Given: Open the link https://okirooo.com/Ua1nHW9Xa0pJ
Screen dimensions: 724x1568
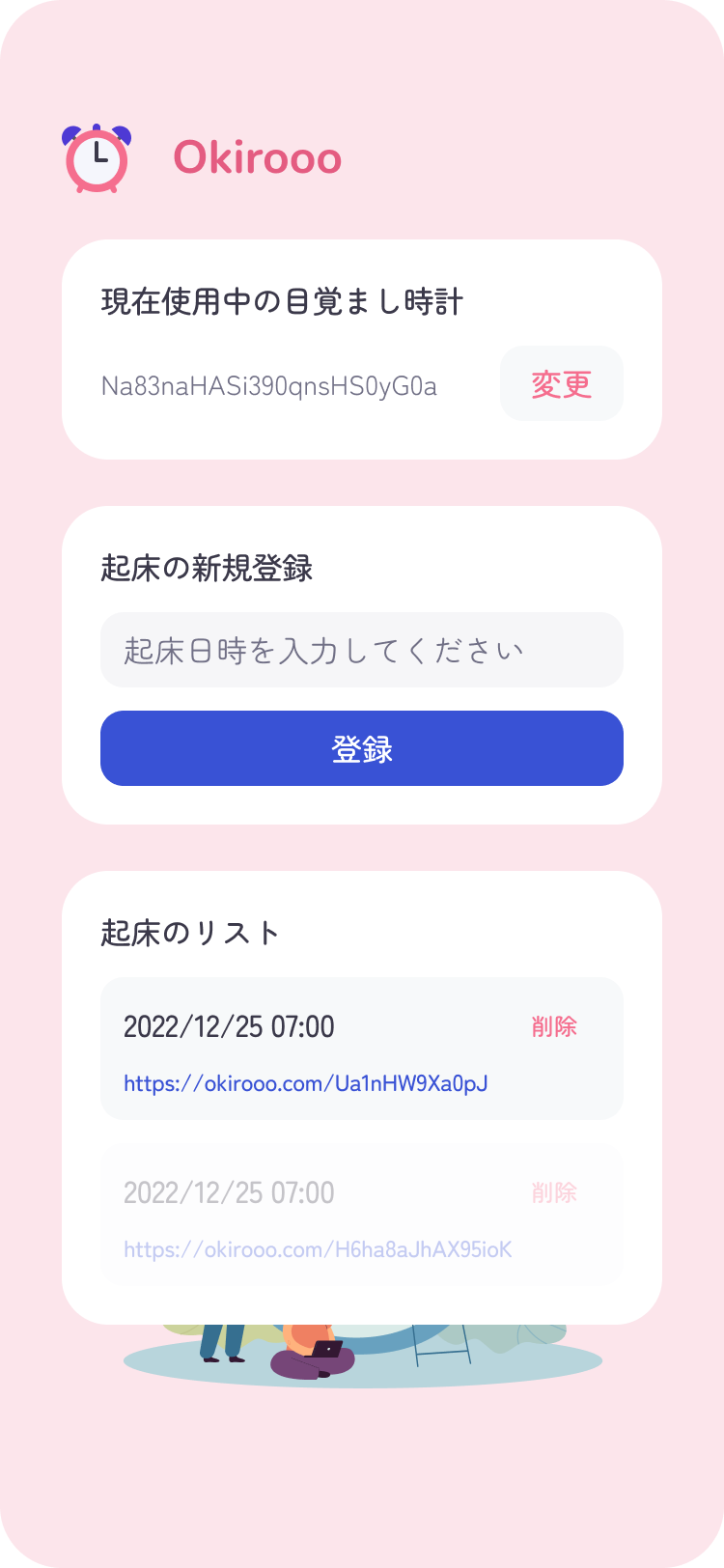Looking at the screenshot, I should tap(305, 1083).
